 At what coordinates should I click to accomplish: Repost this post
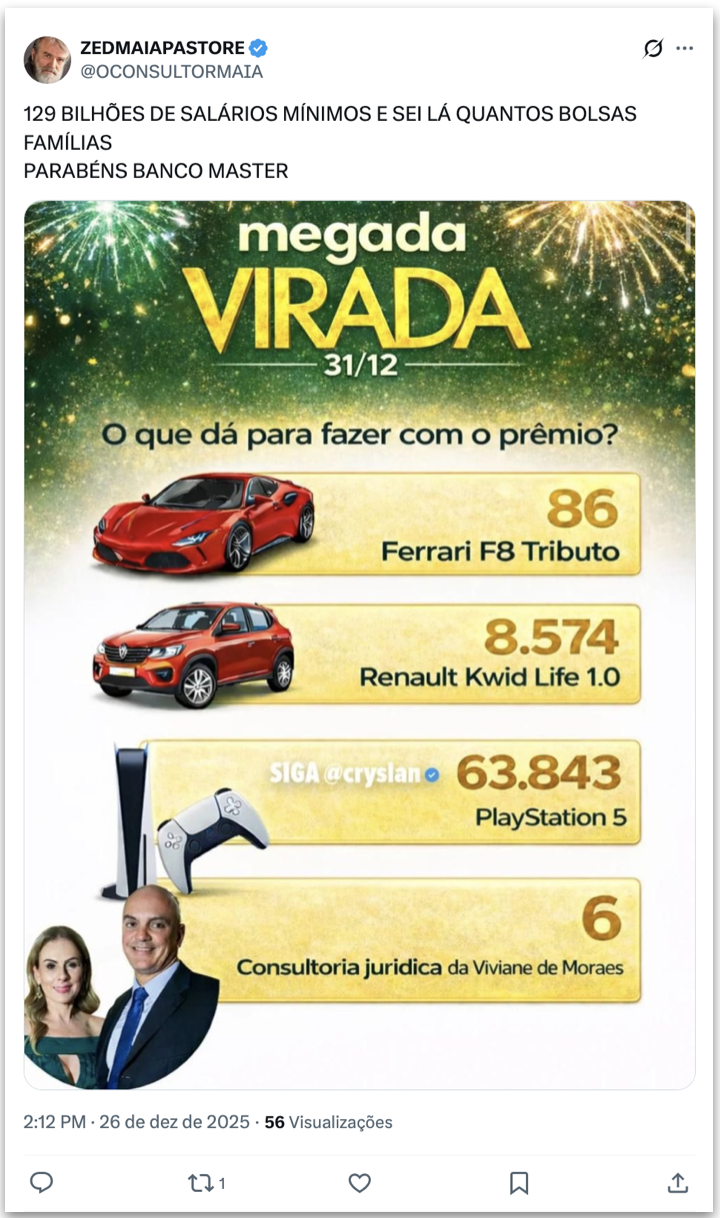(x=201, y=1183)
